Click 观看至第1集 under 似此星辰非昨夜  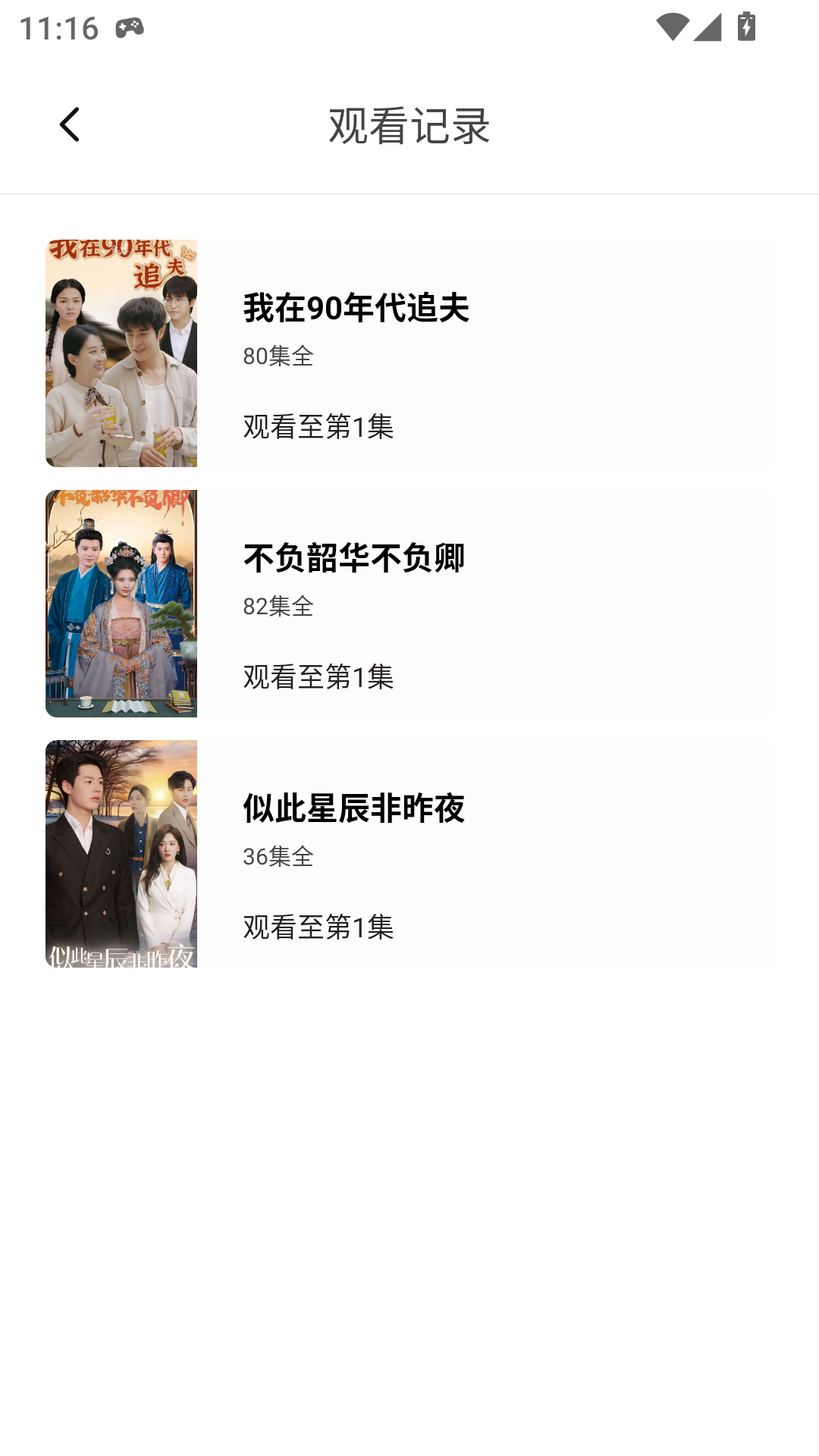(x=318, y=927)
